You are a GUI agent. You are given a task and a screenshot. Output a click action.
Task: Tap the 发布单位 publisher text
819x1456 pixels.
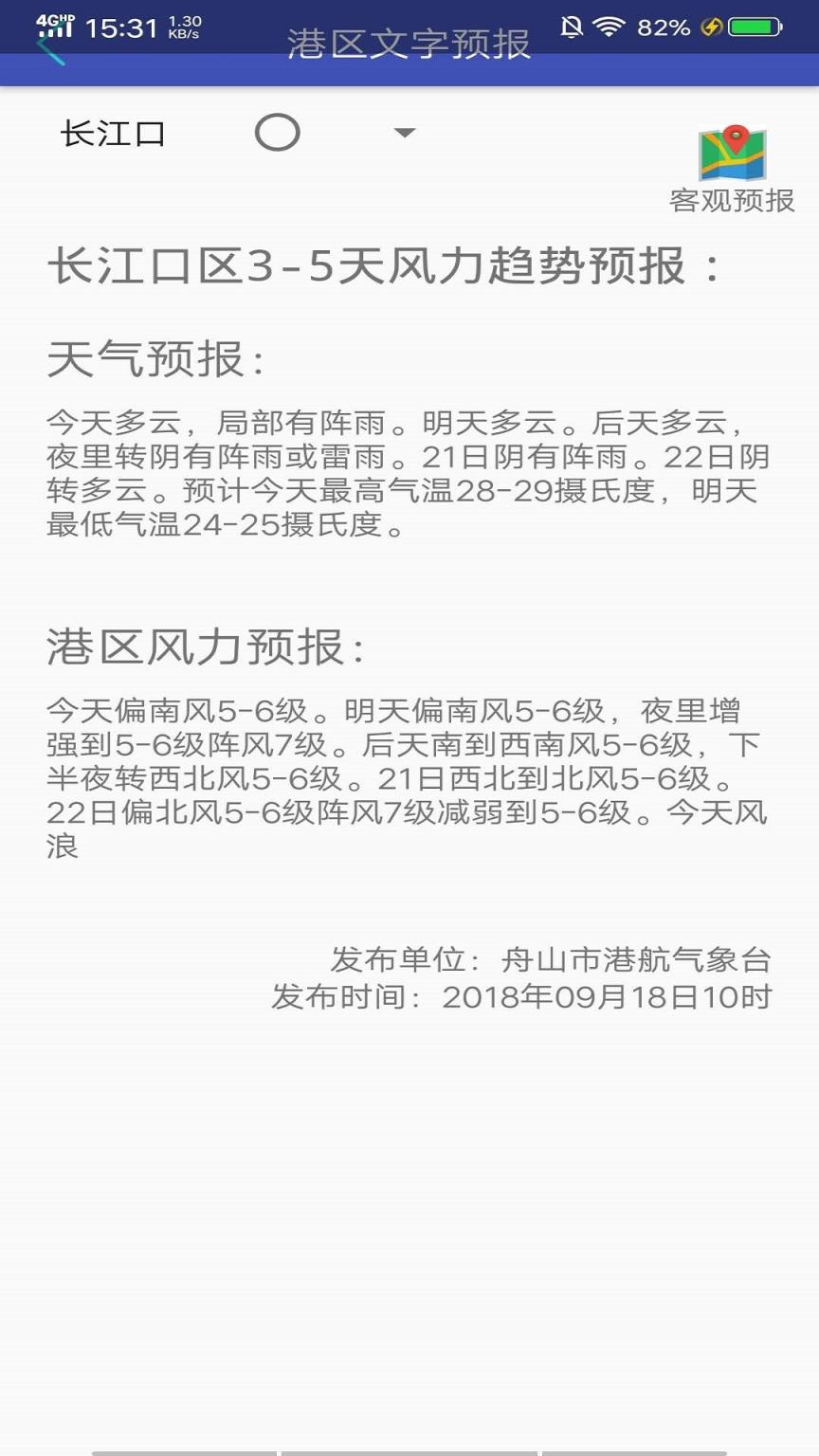(x=552, y=958)
